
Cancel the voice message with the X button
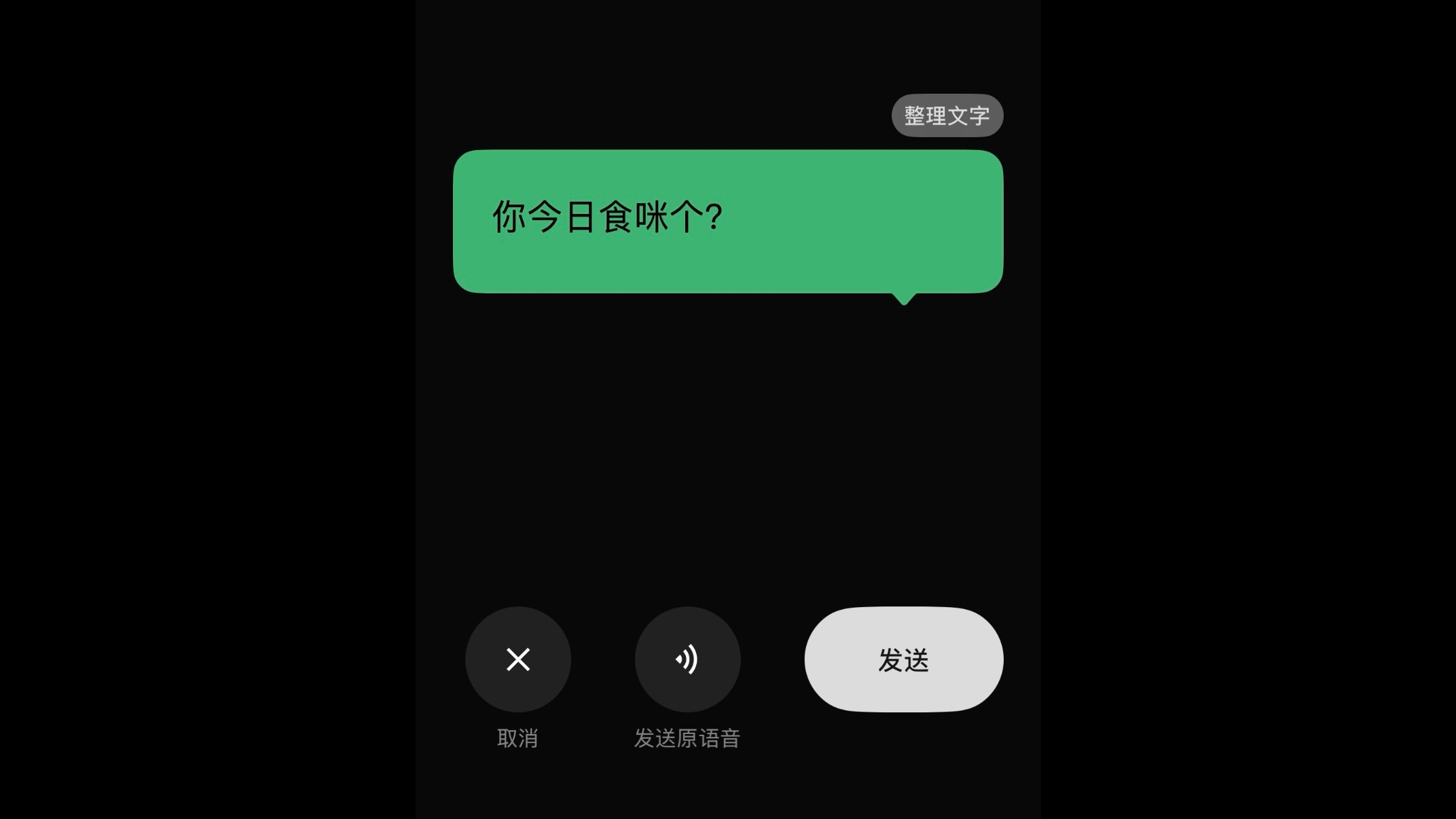(517, 659)
